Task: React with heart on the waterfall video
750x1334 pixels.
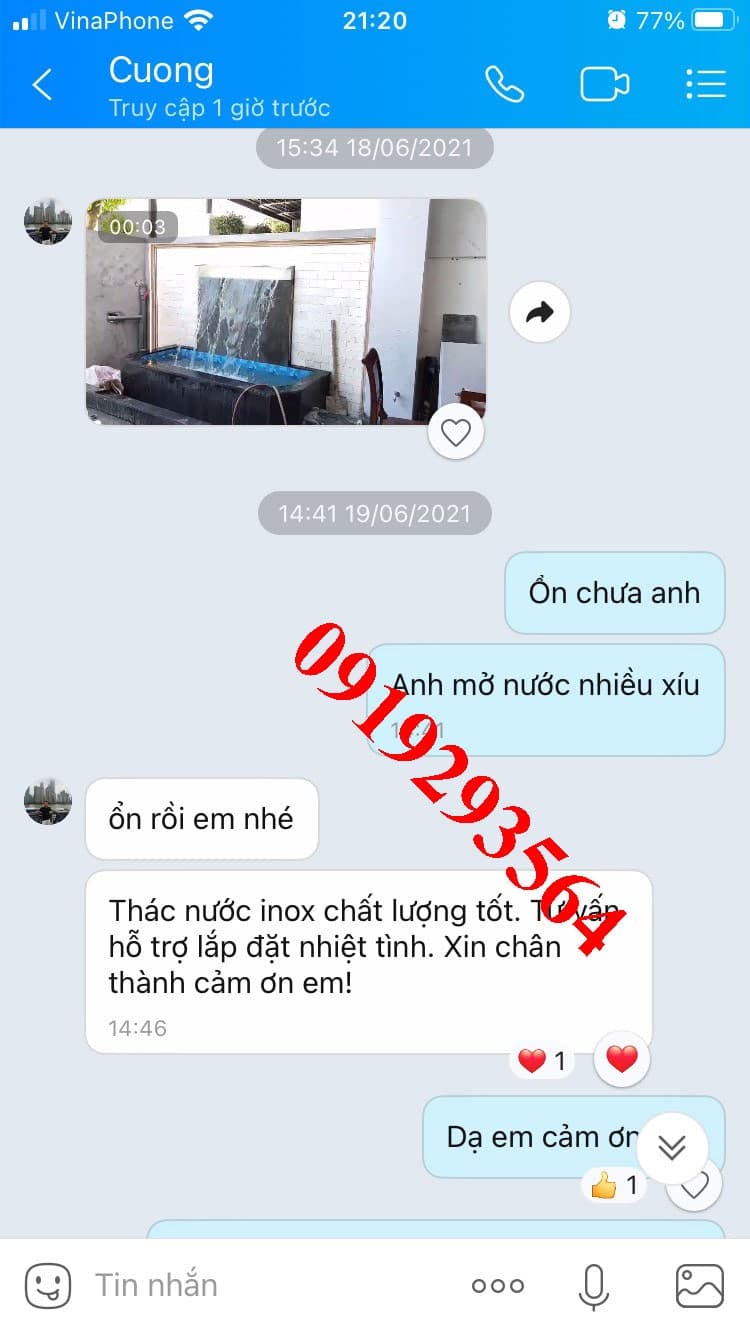Action: (456, 432)
